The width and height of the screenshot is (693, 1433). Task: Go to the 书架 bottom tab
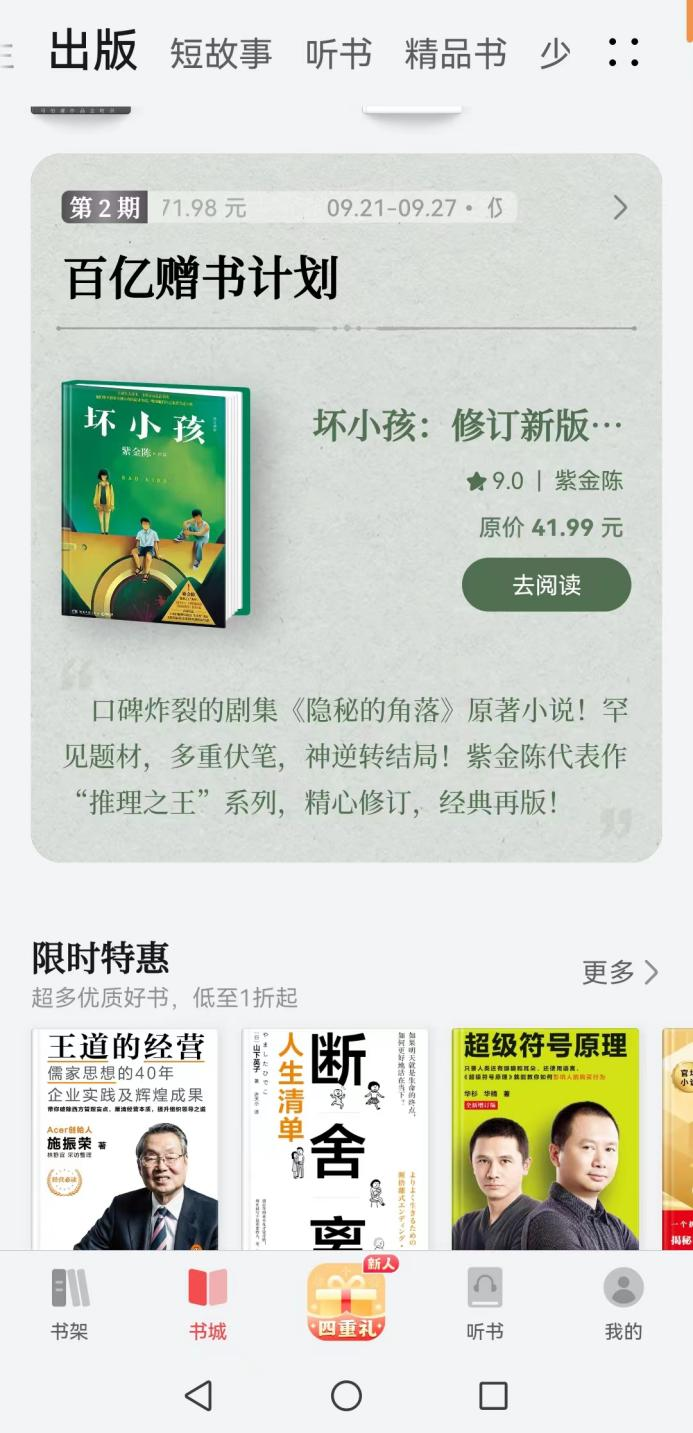(70, 1303)
